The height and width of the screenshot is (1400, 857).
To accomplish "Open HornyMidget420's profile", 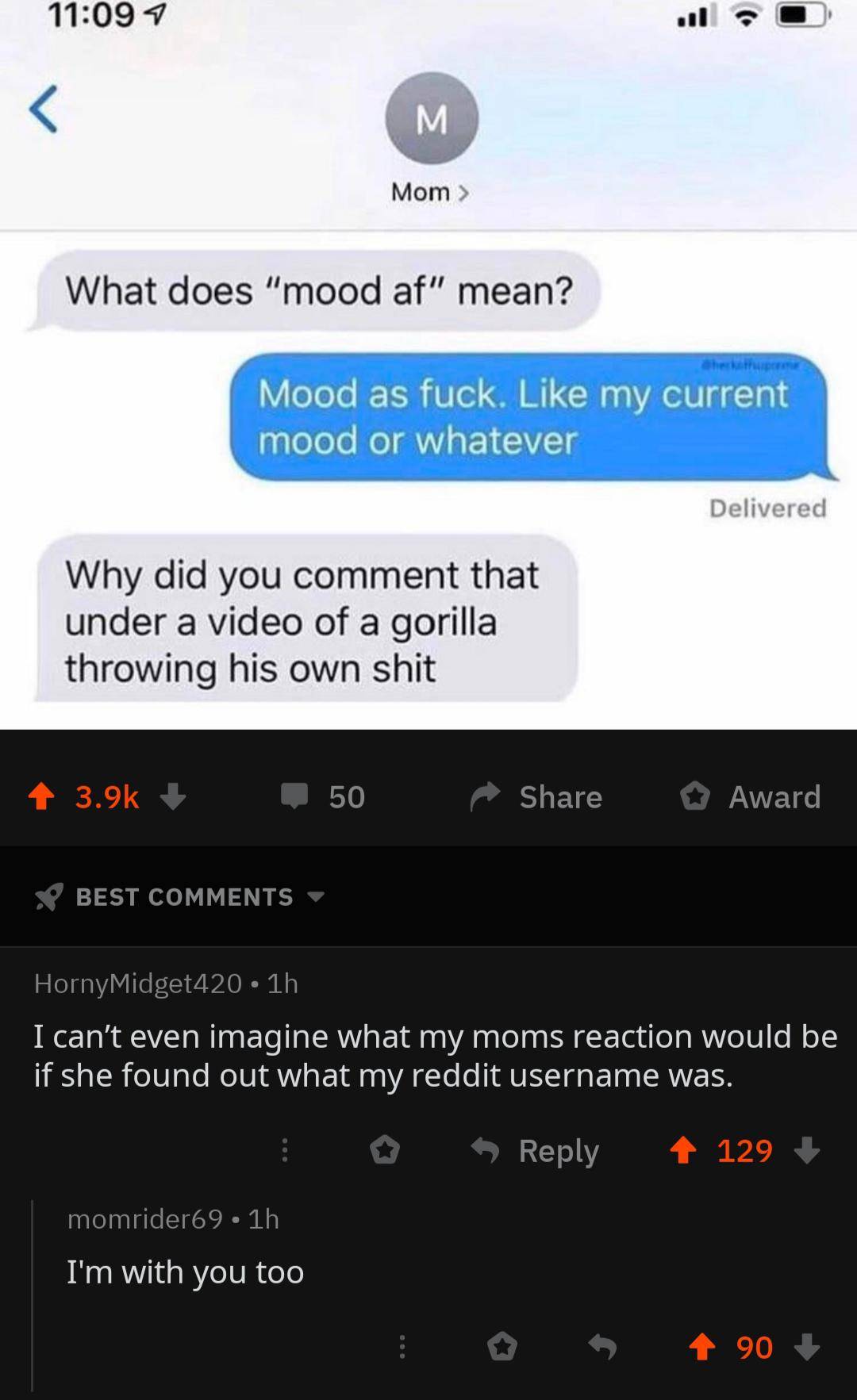I will (137, 984).
